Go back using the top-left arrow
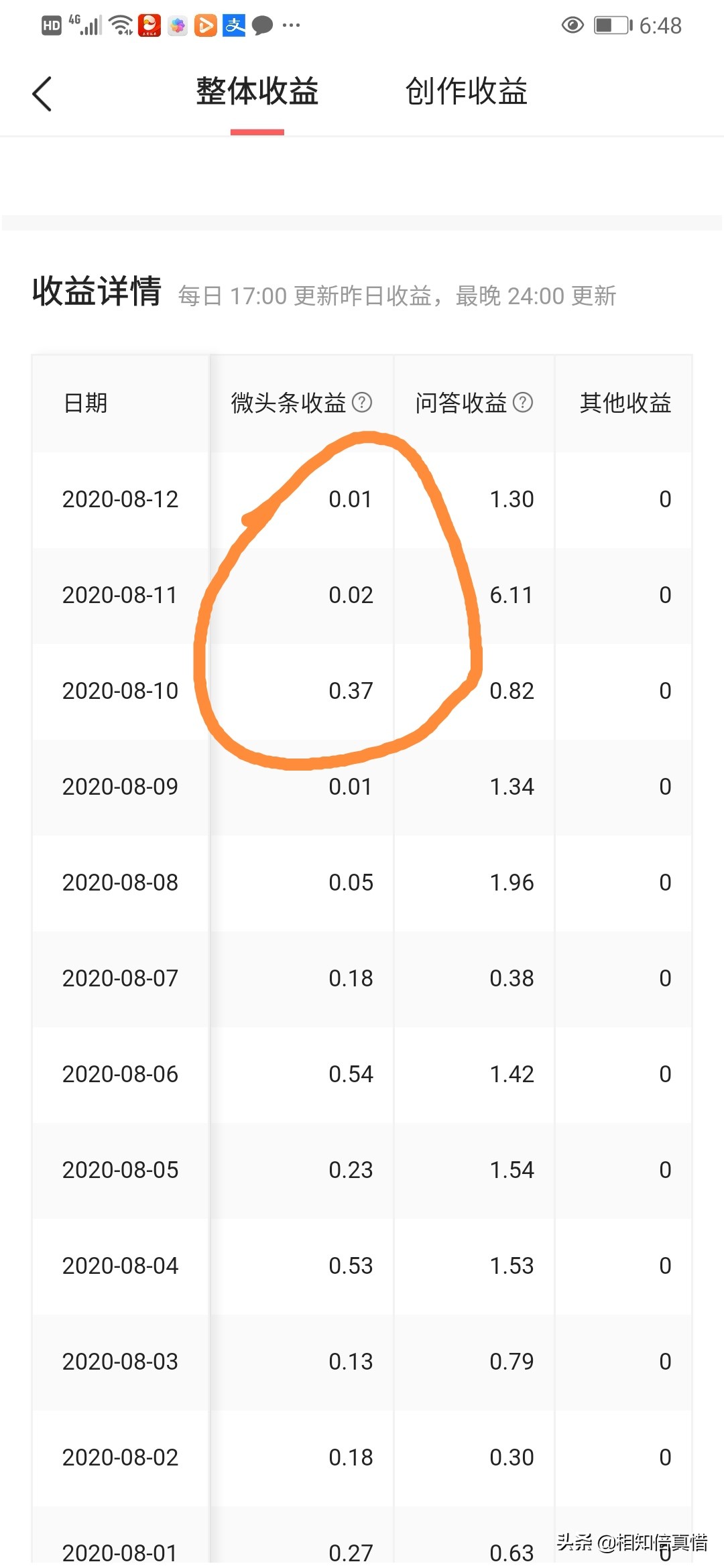Image resolution: width=724 pixels, height=1568 pixels. point(42,94)
